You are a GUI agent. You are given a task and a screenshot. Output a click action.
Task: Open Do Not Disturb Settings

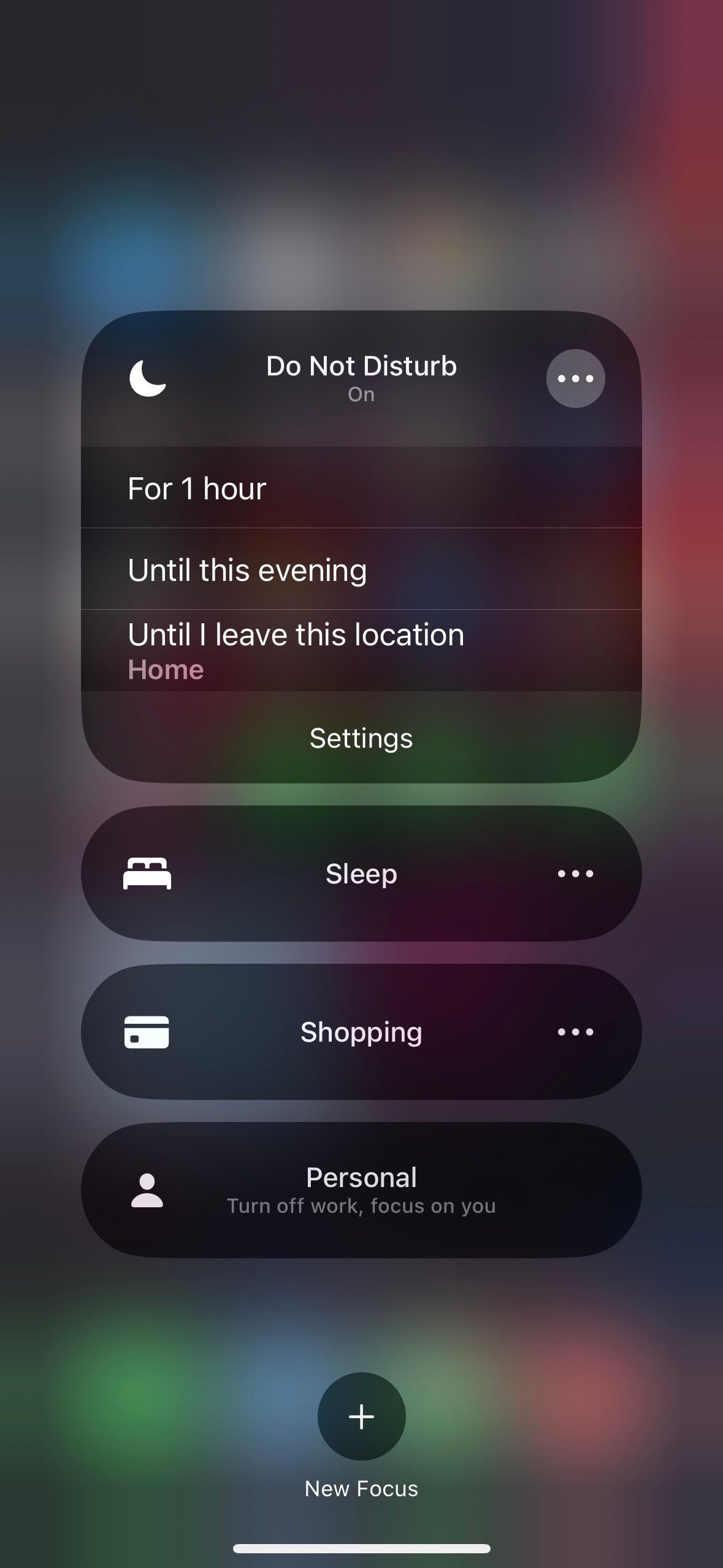(361, 737)
